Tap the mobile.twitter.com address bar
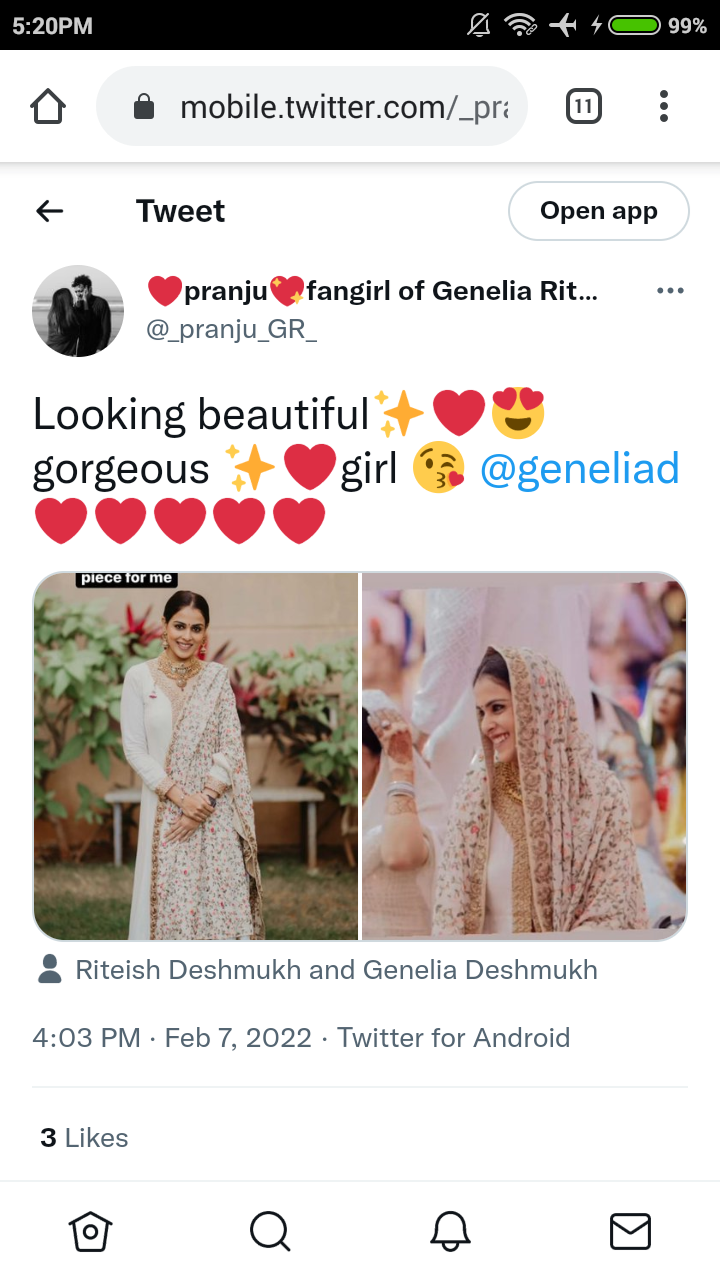The image size is (720, 1280). click(x=311, y=107)
